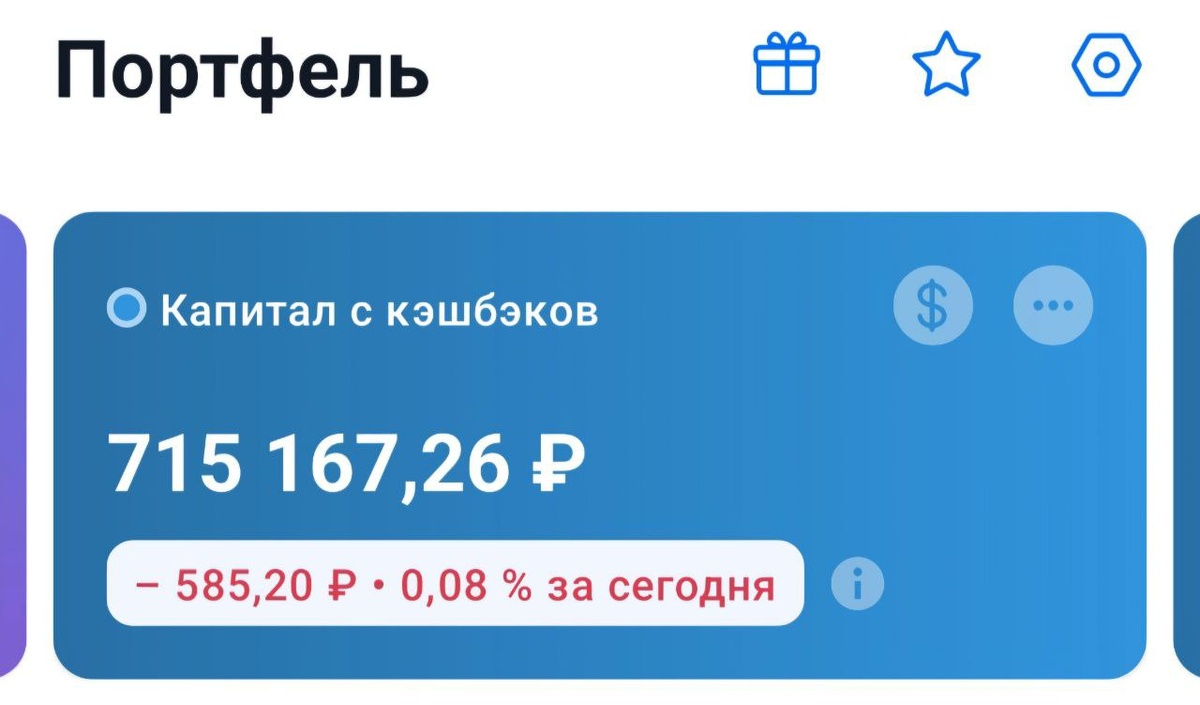1200x705 pixels.
Task: Open the three-dots menu on account card
Action: [x=1053, y=306]
